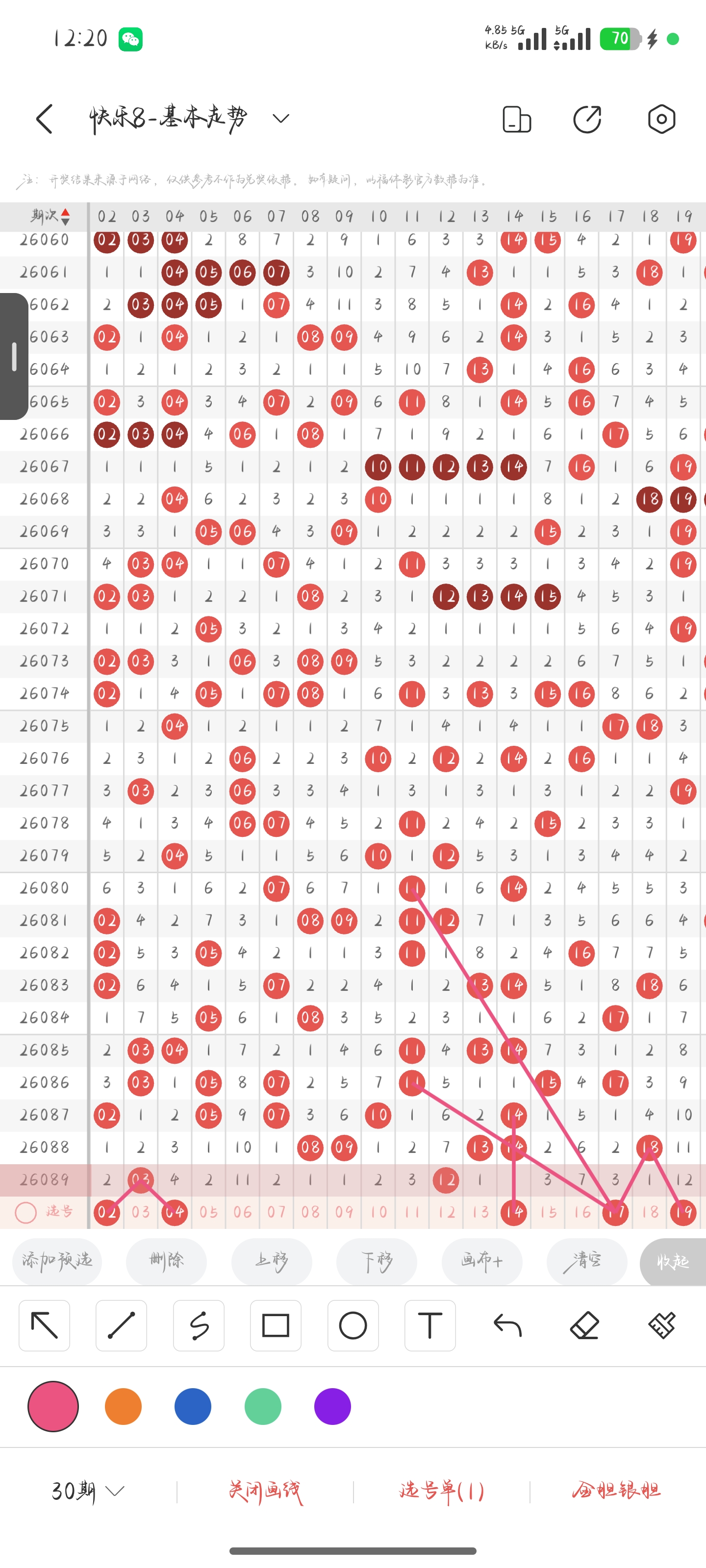Choose the purple color swatch
This screenshot has height=1568, width=706.
coord(332,1406)
